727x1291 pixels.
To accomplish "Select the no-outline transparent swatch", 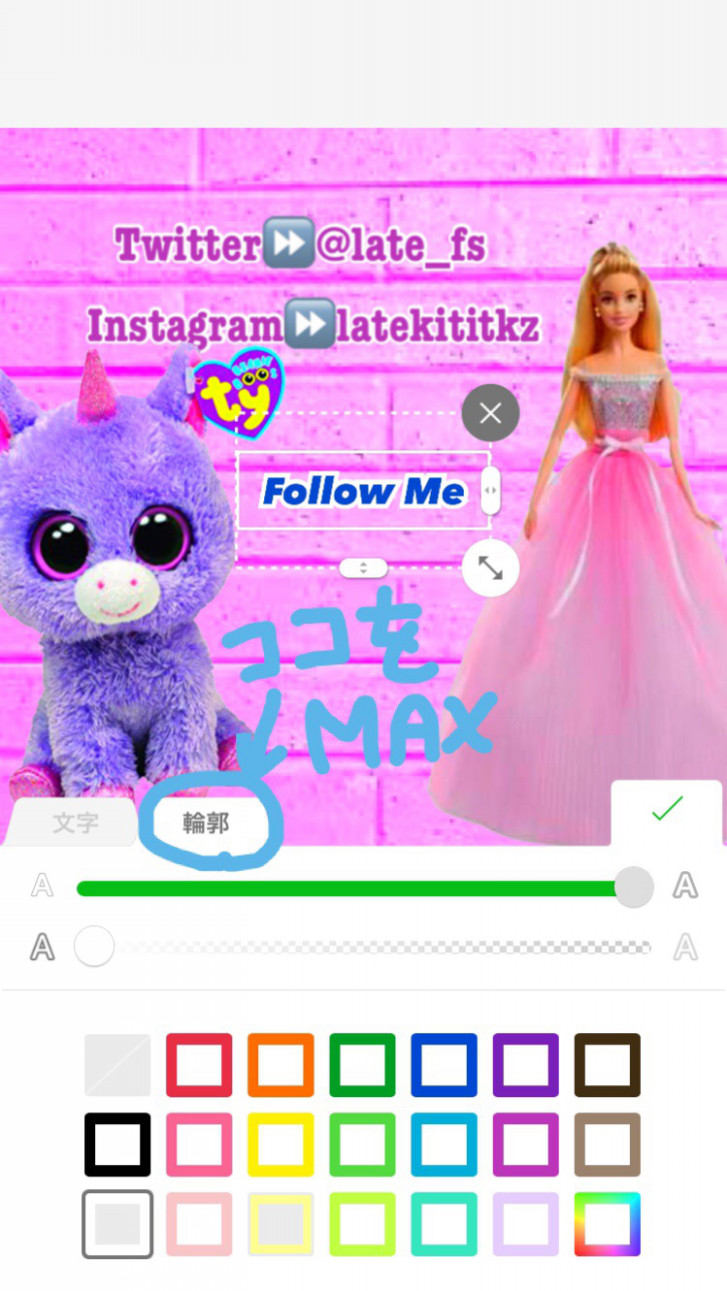I will tap(117, 1065).
